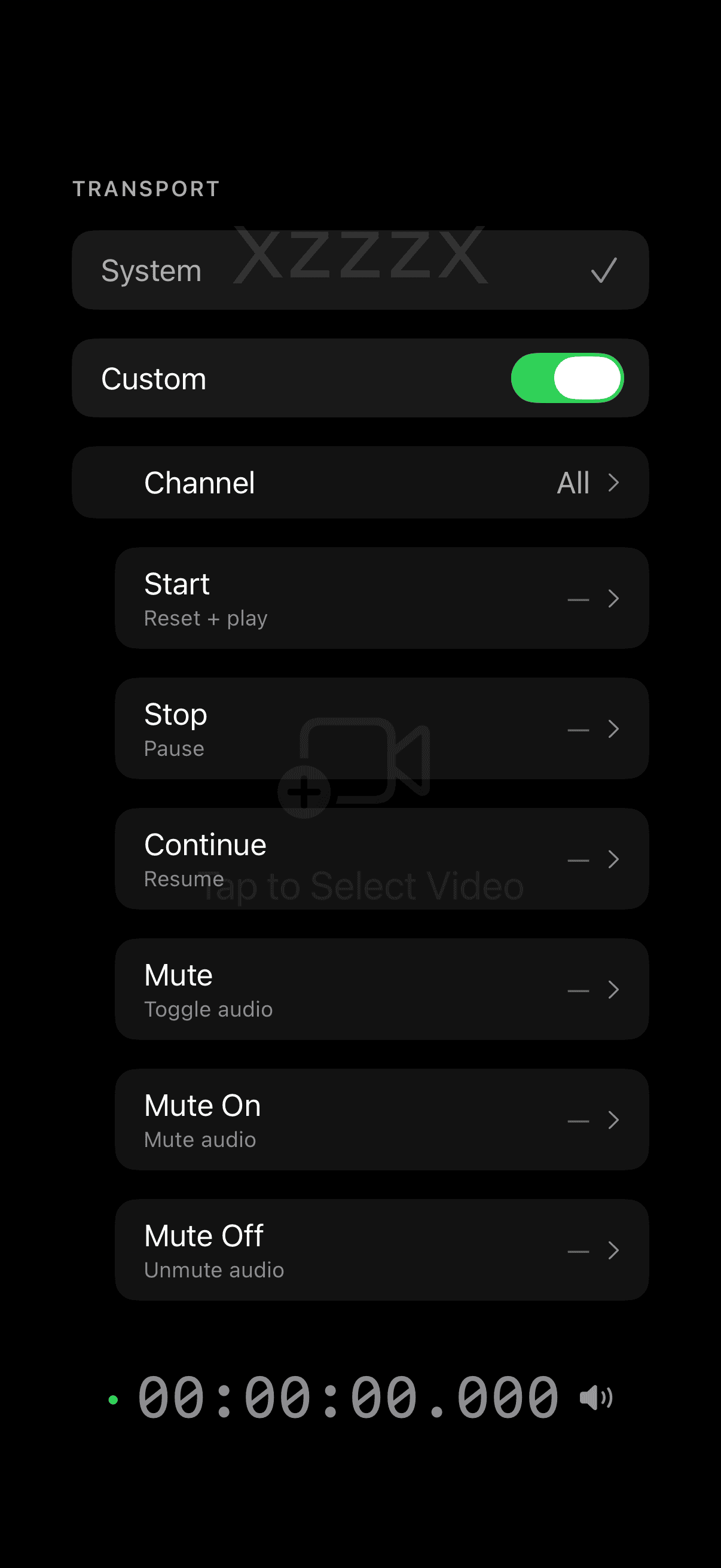This screenshot has width=721, height=1568.
Task: Select the System transport option
Action: click(359, 270)
